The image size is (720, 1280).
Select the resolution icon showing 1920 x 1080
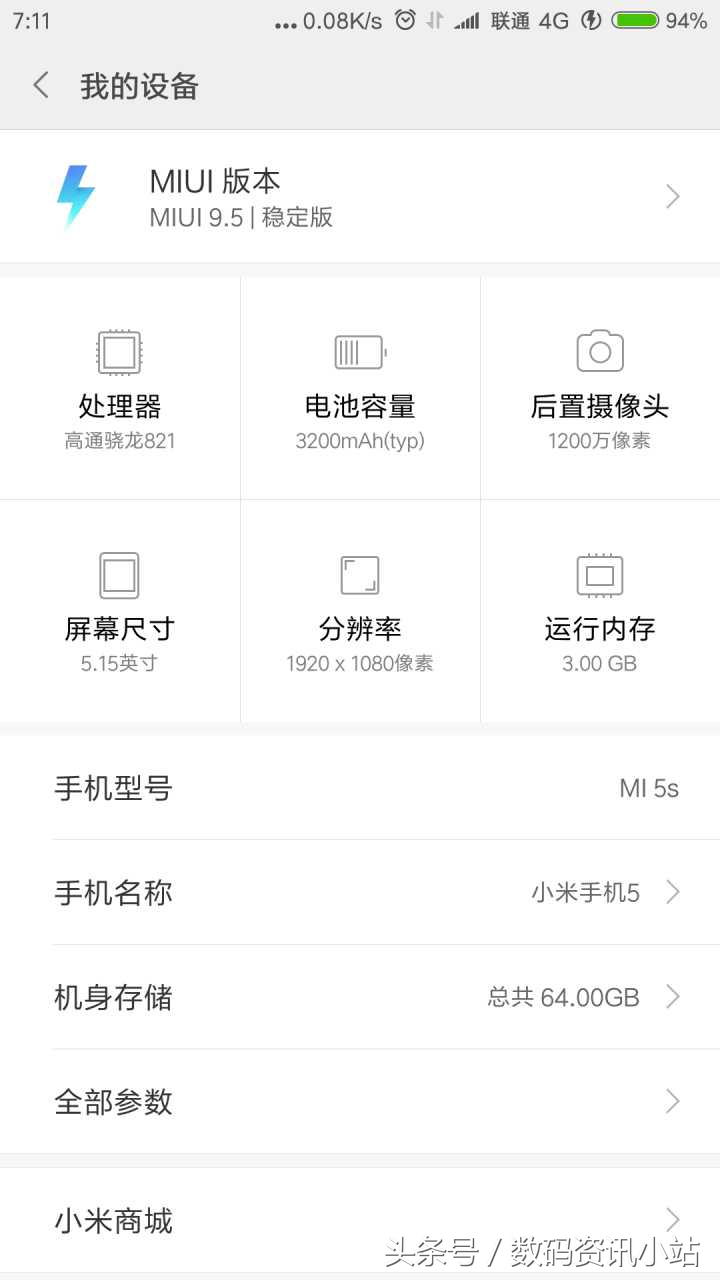pos(359,575)
